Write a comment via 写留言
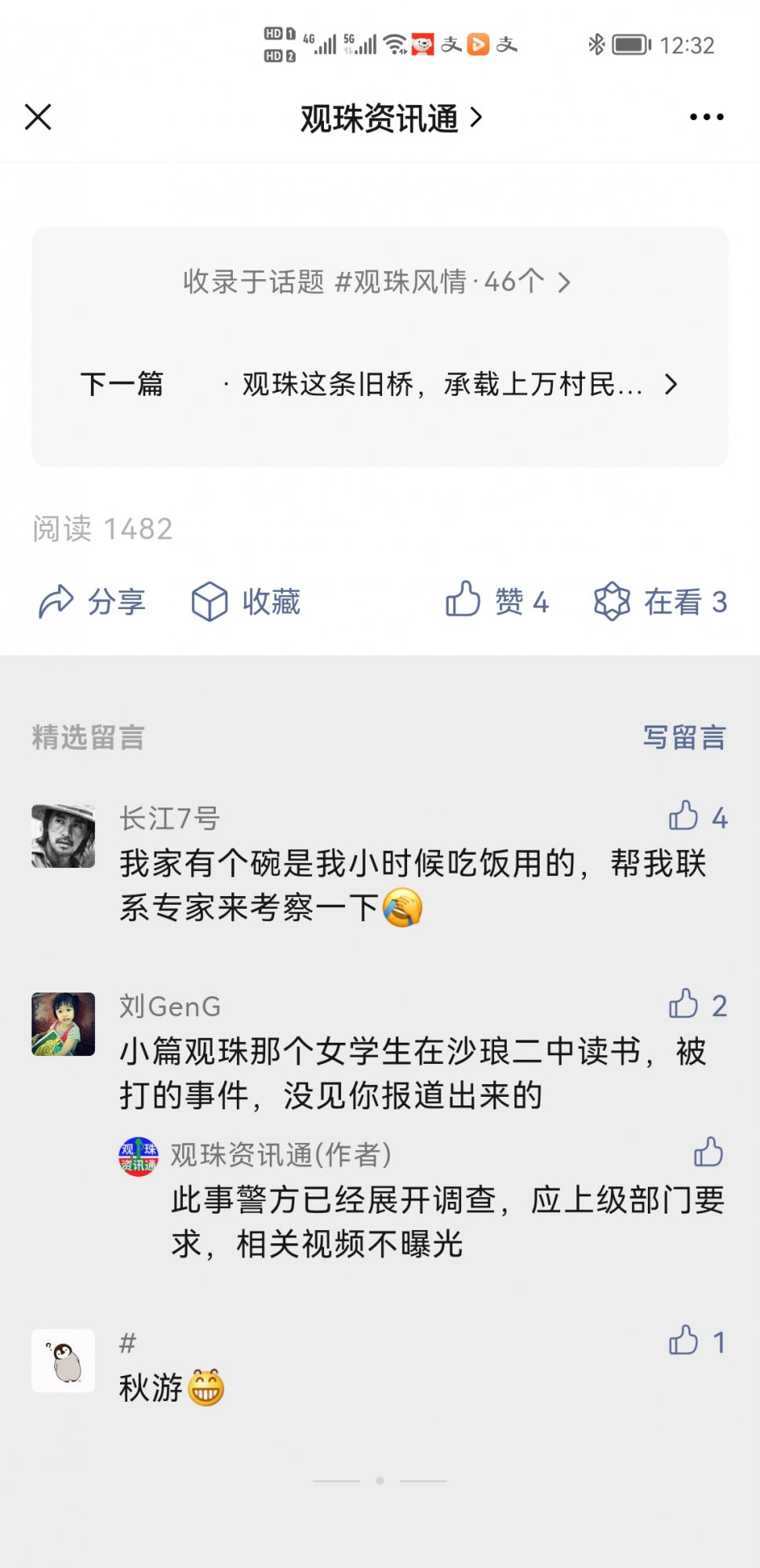The width and height of the screenshot is (760, 1568). pos(684,737)
